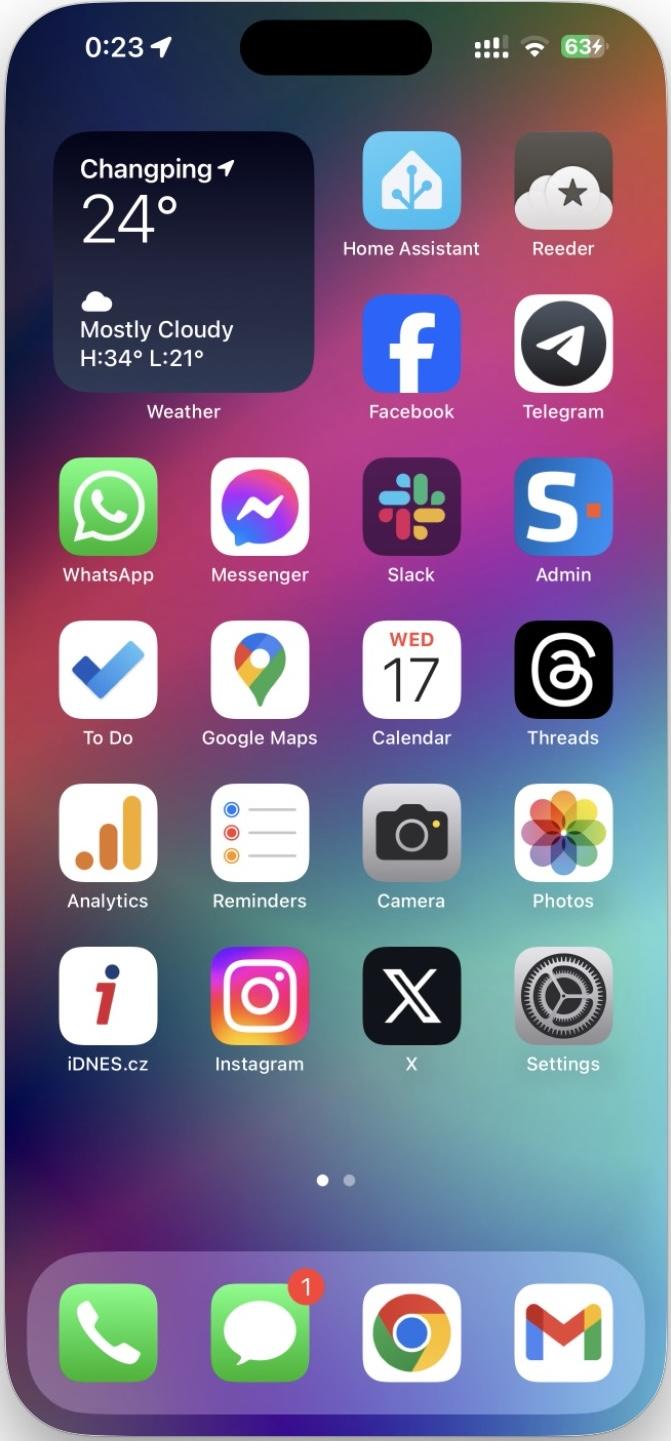Open Slack
Screen dimensions: 671x1441
[411, 507]
